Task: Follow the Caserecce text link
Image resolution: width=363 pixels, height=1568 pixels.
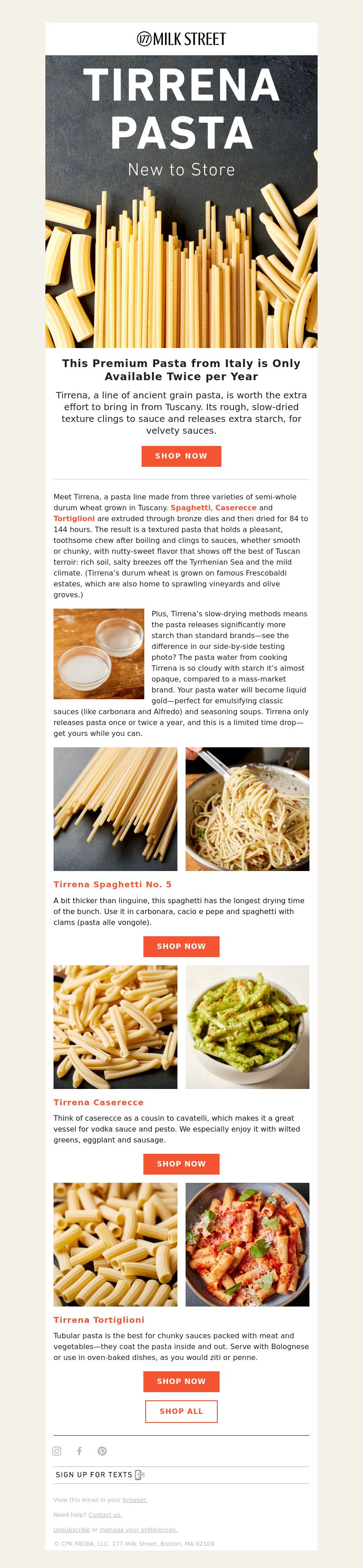Action: pos(235,508)
